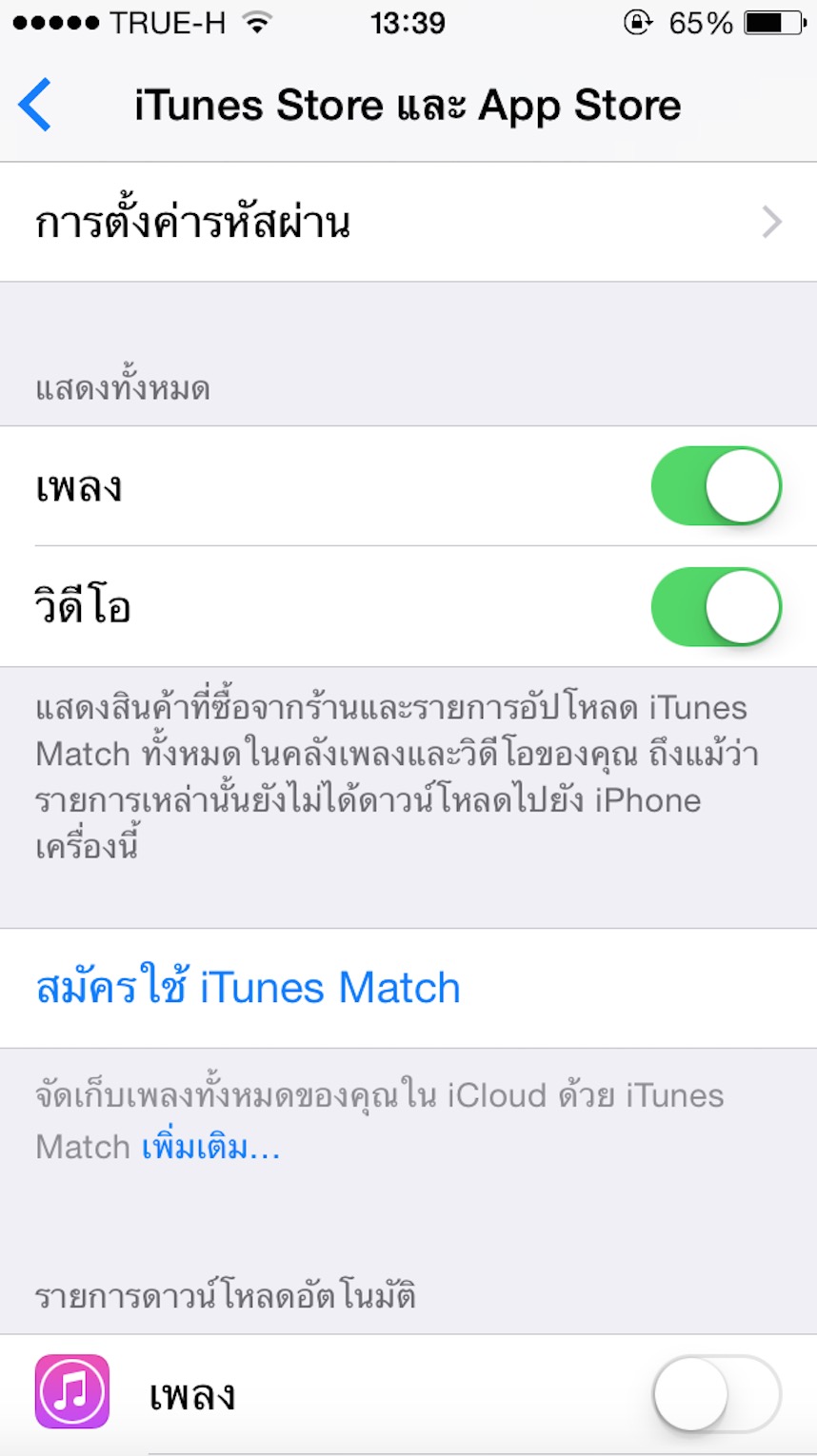Tap the clock showing 13:39
The height and width of the screenshot is (1456, 817).
point(408,23)
